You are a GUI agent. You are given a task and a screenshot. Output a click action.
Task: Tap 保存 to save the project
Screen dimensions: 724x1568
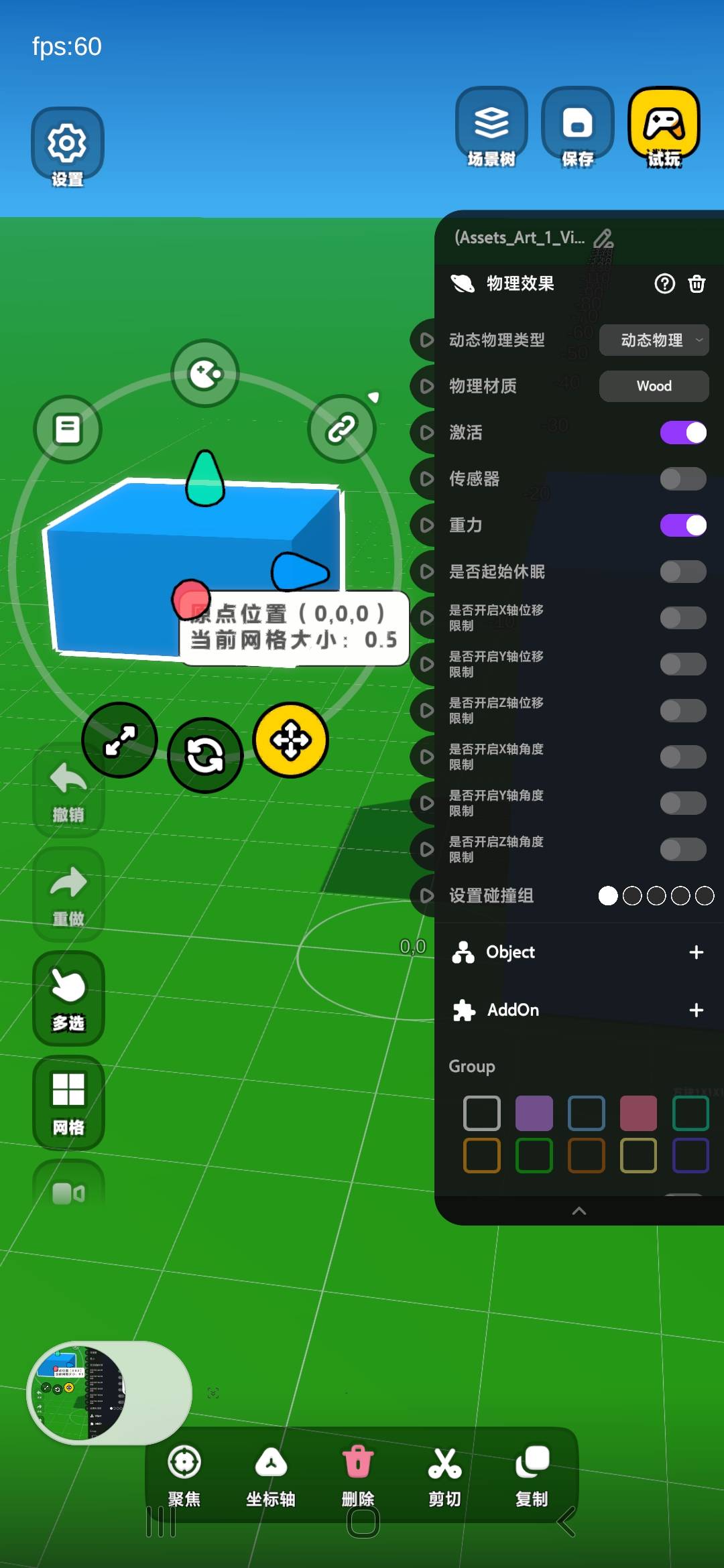point(577,127)
